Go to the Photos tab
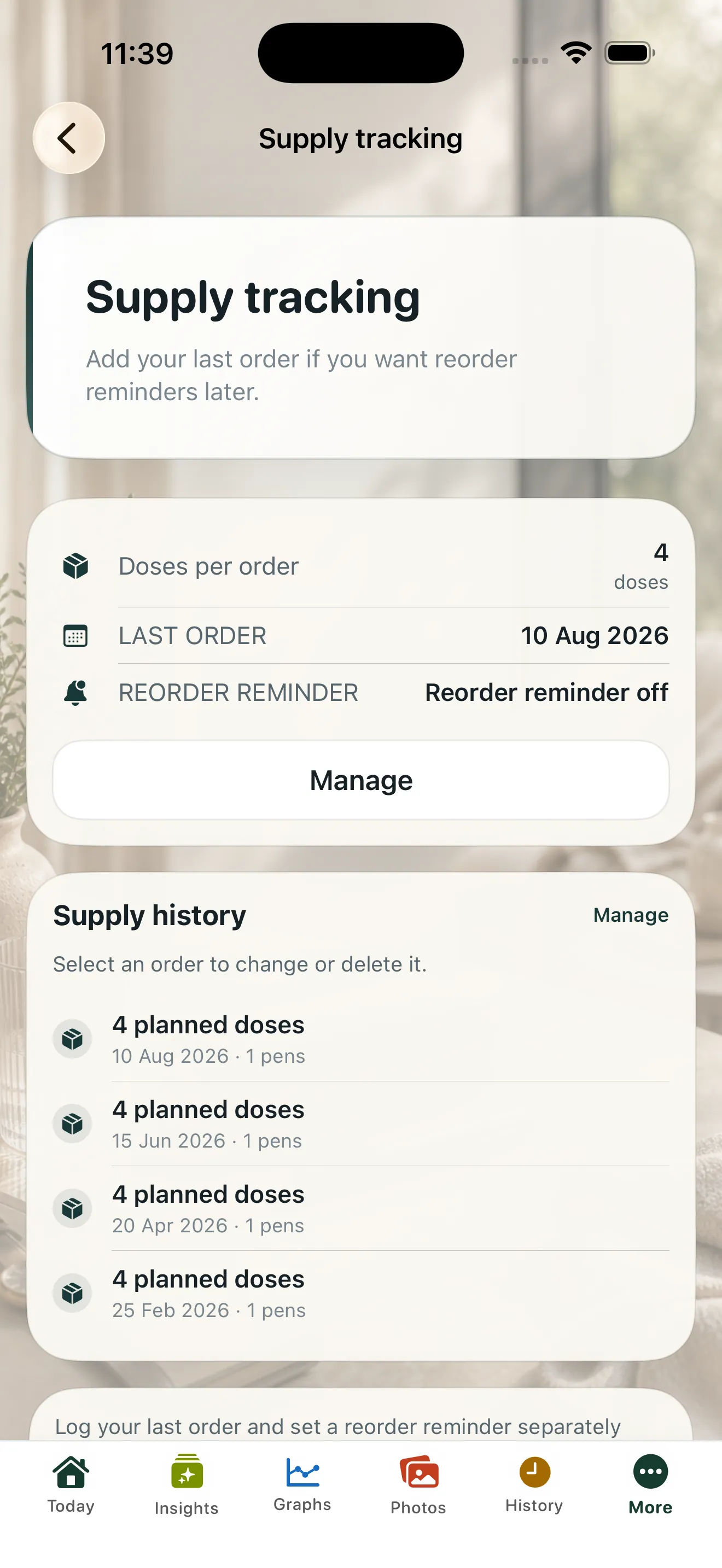This screenshot has height=1568, width=722. (x=418, y=1485)
